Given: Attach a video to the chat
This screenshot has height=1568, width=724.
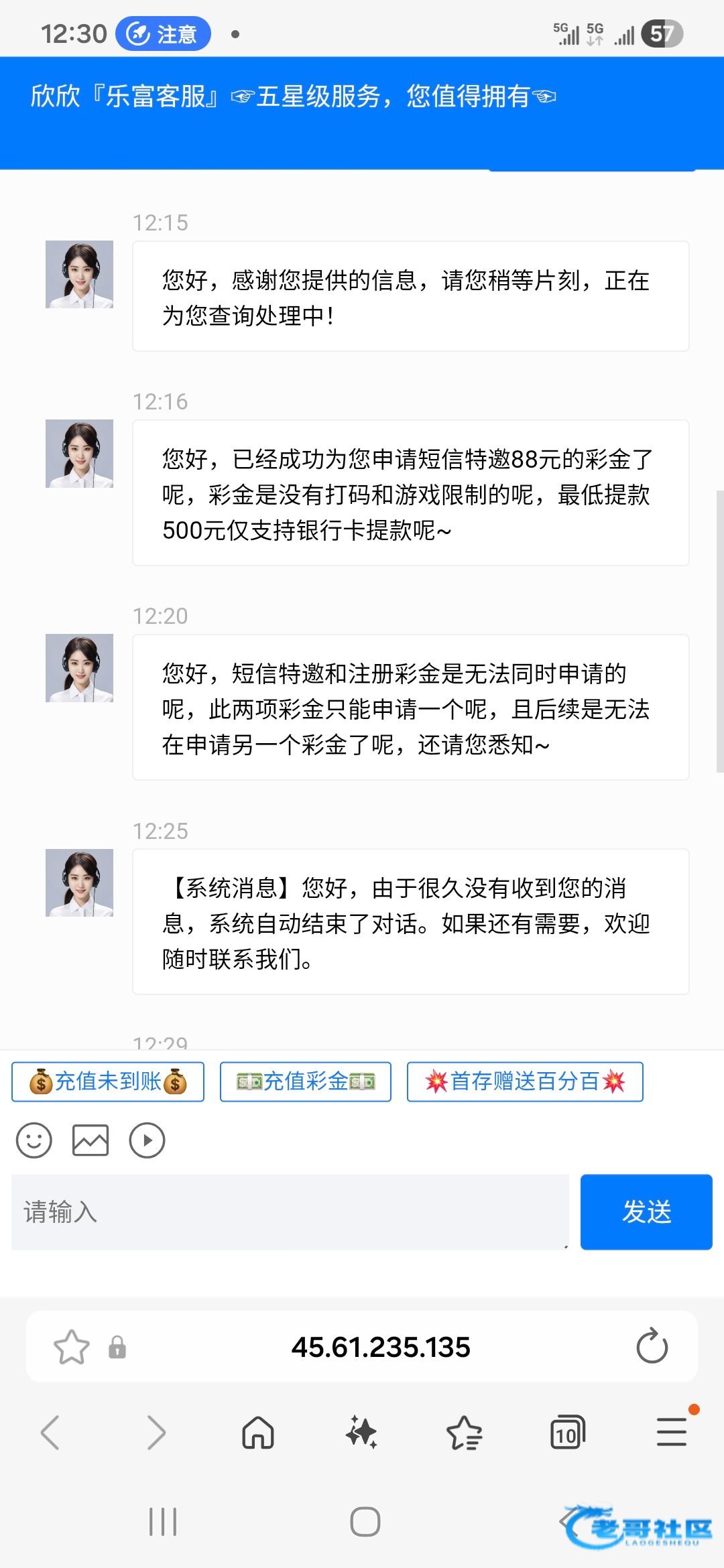Looking at the screenshot, I should pyautogui.click(x=147, y=1140).
